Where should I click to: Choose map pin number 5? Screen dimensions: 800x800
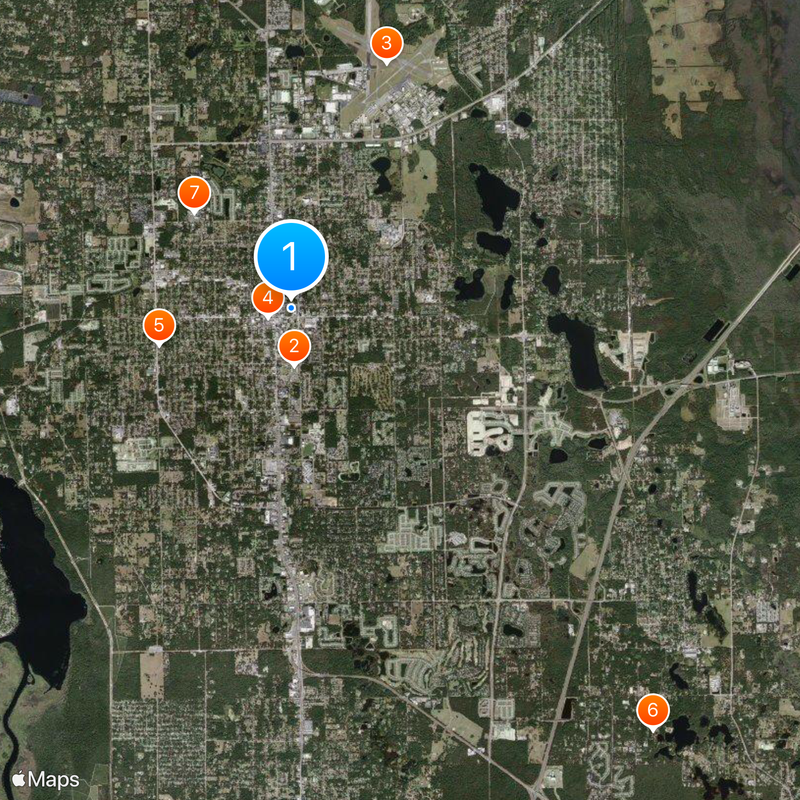(159, 325)
